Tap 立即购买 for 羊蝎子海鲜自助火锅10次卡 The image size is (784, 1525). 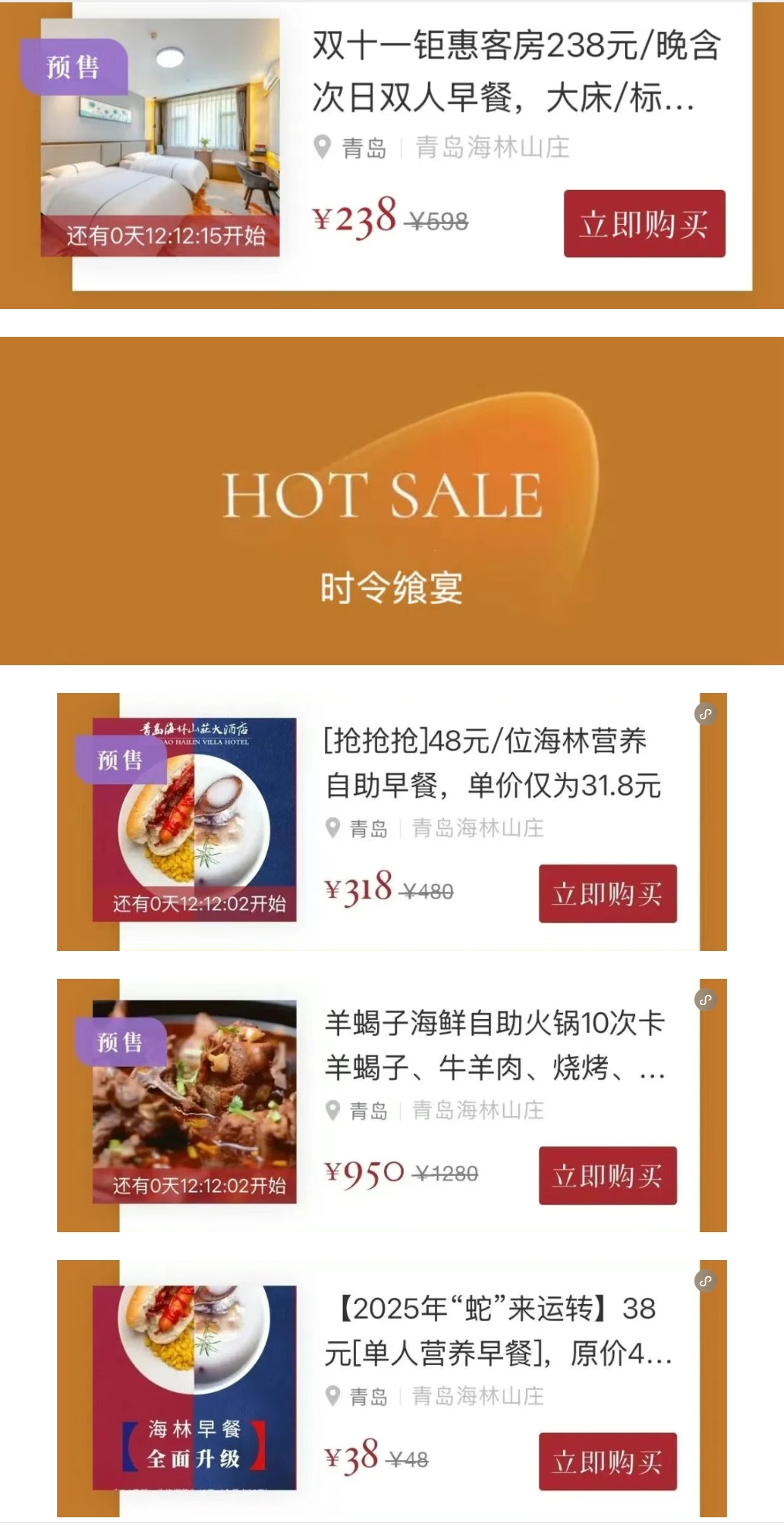click(607, 1176)
